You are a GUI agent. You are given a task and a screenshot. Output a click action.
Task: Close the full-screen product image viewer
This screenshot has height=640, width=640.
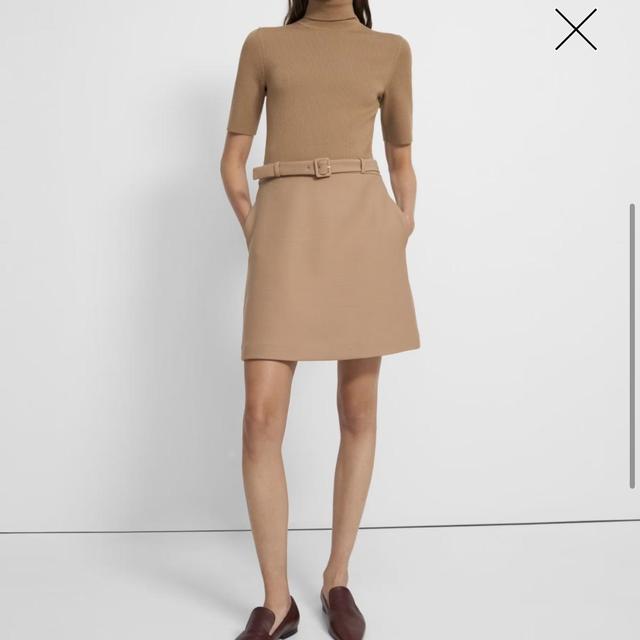pyautogui.click(x=576, y=30)
